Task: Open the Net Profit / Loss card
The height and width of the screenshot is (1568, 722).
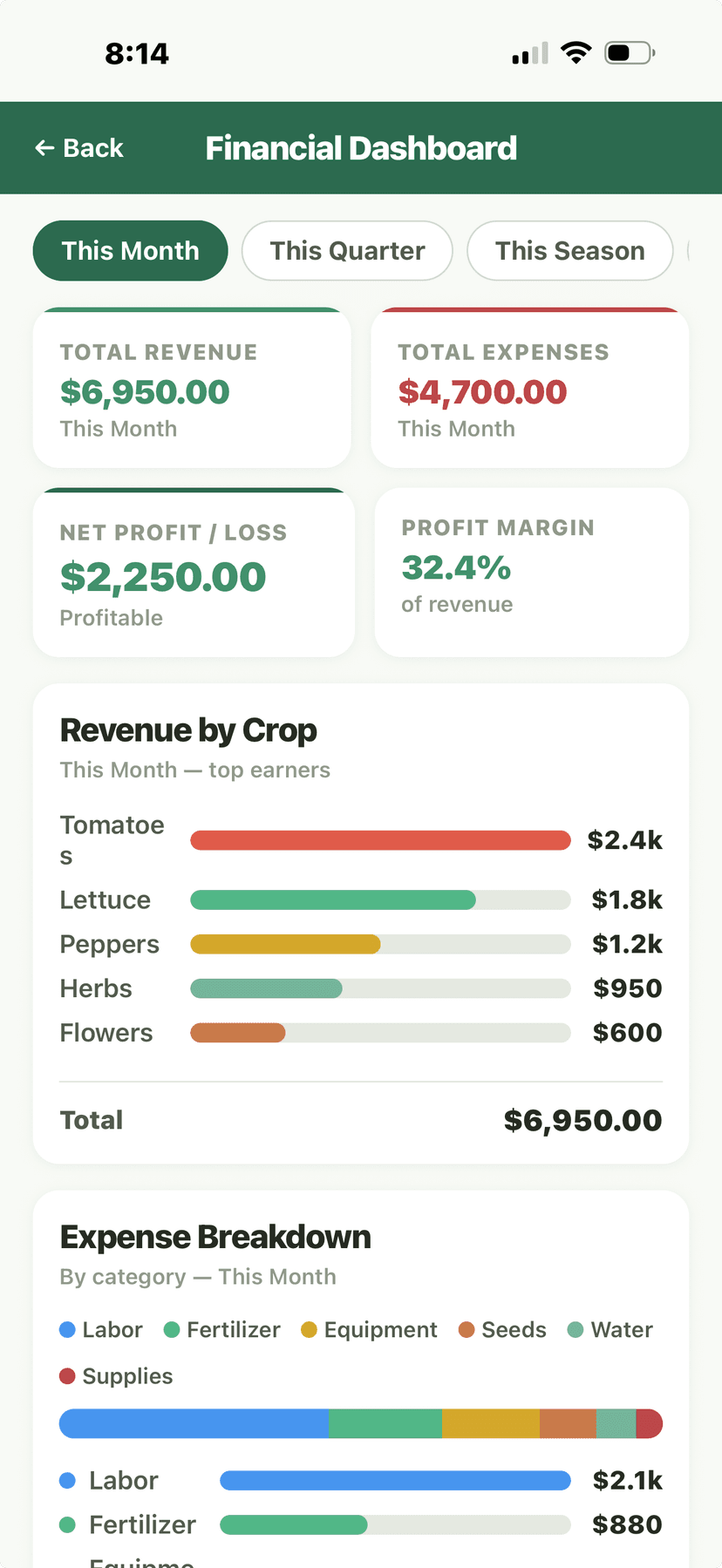Action: (193, 573)
